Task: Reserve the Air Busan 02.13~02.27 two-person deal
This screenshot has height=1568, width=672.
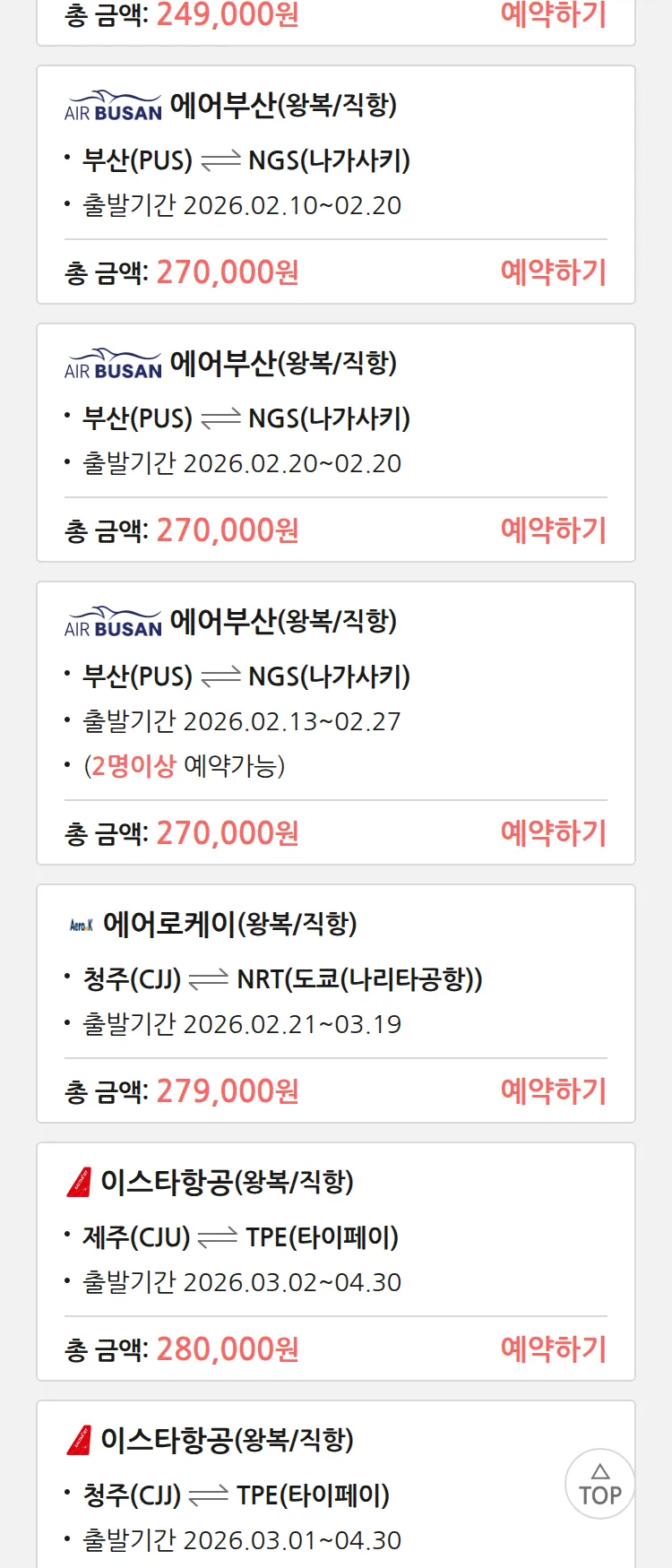Action: 553,832
